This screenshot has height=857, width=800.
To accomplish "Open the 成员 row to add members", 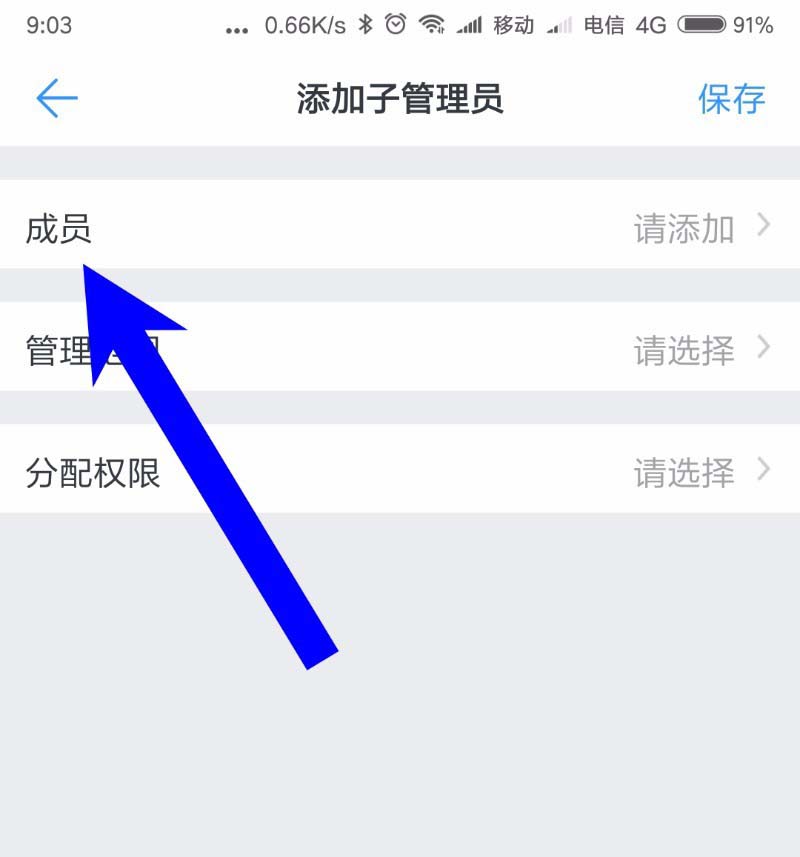I will pyautogui.click(x=400, y=229).
